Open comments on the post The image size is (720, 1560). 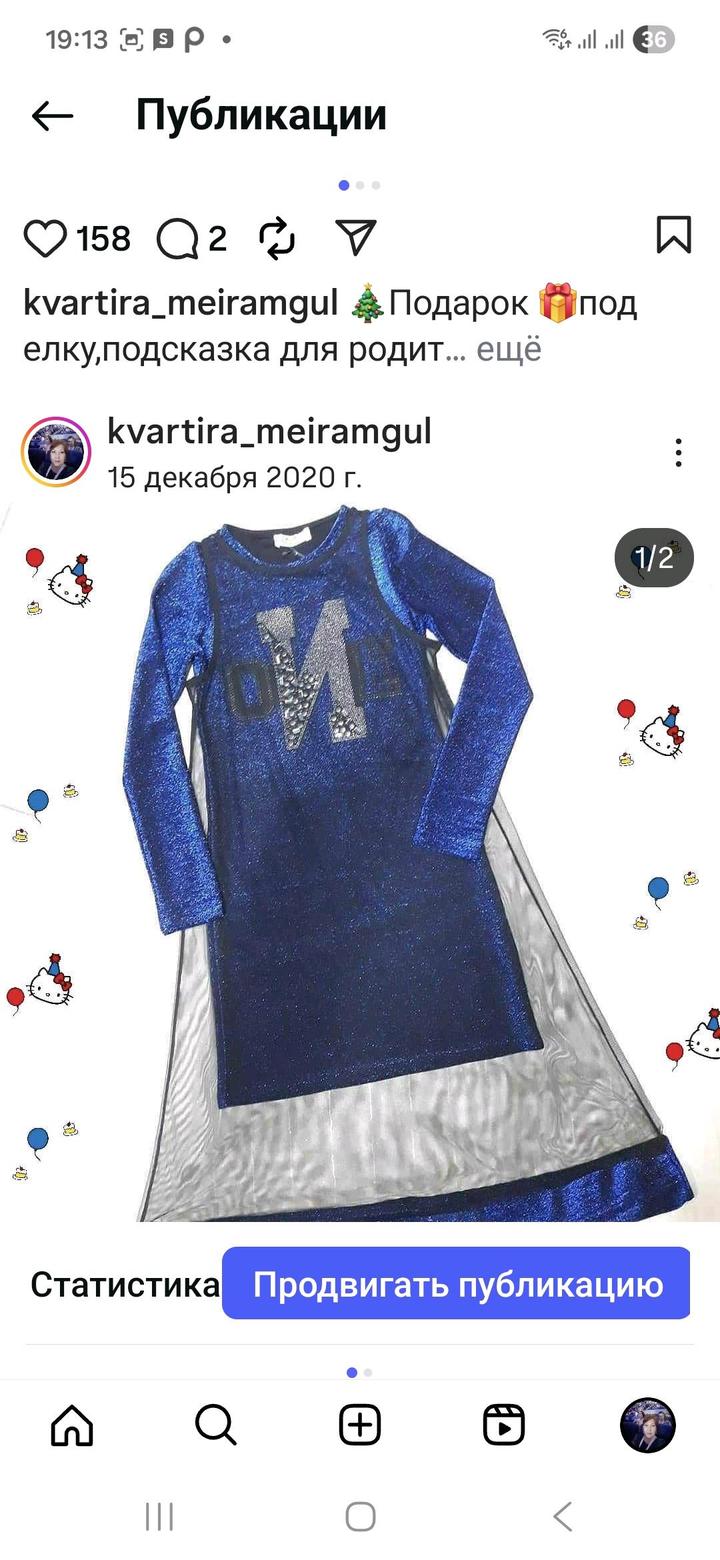pos(178,239)
